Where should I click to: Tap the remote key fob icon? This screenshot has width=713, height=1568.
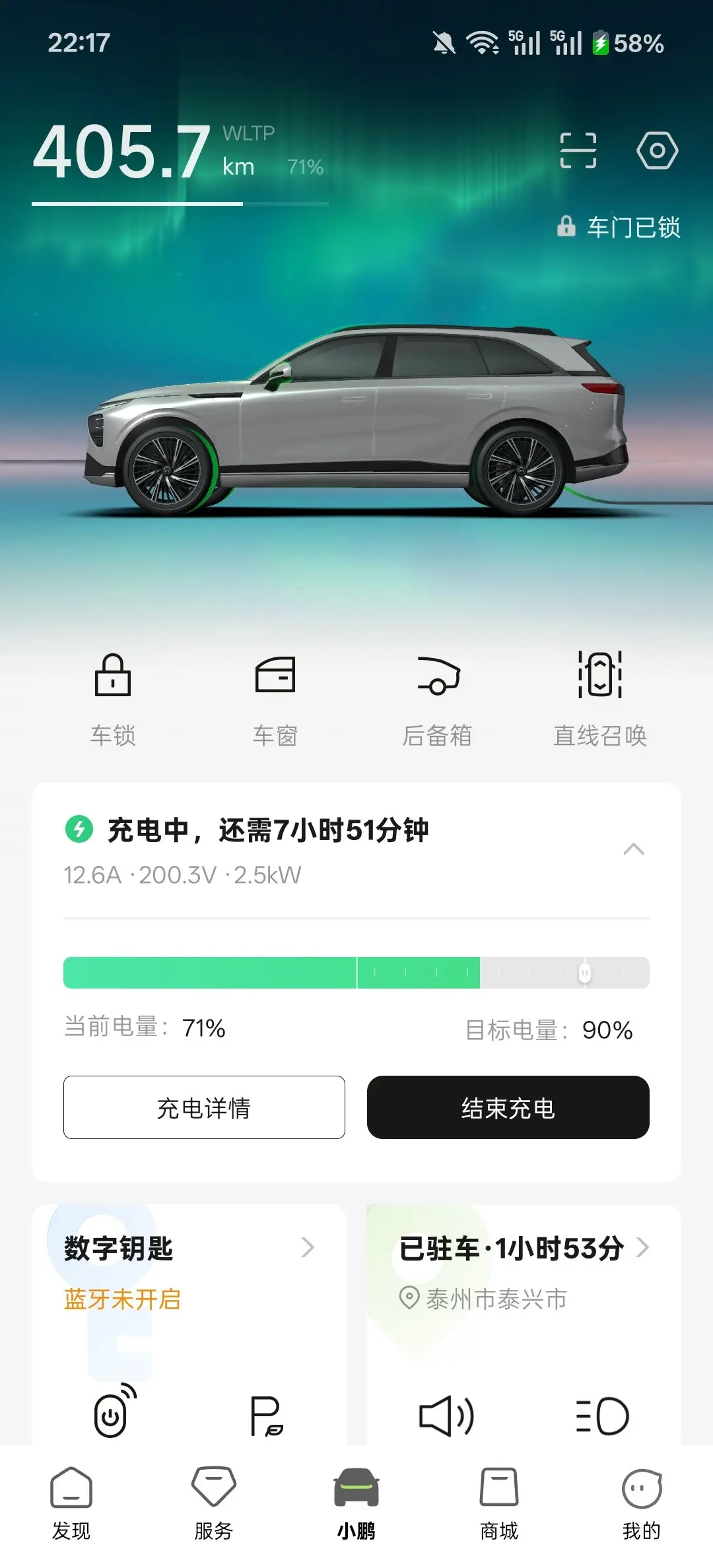click(x=115, y=1411)
